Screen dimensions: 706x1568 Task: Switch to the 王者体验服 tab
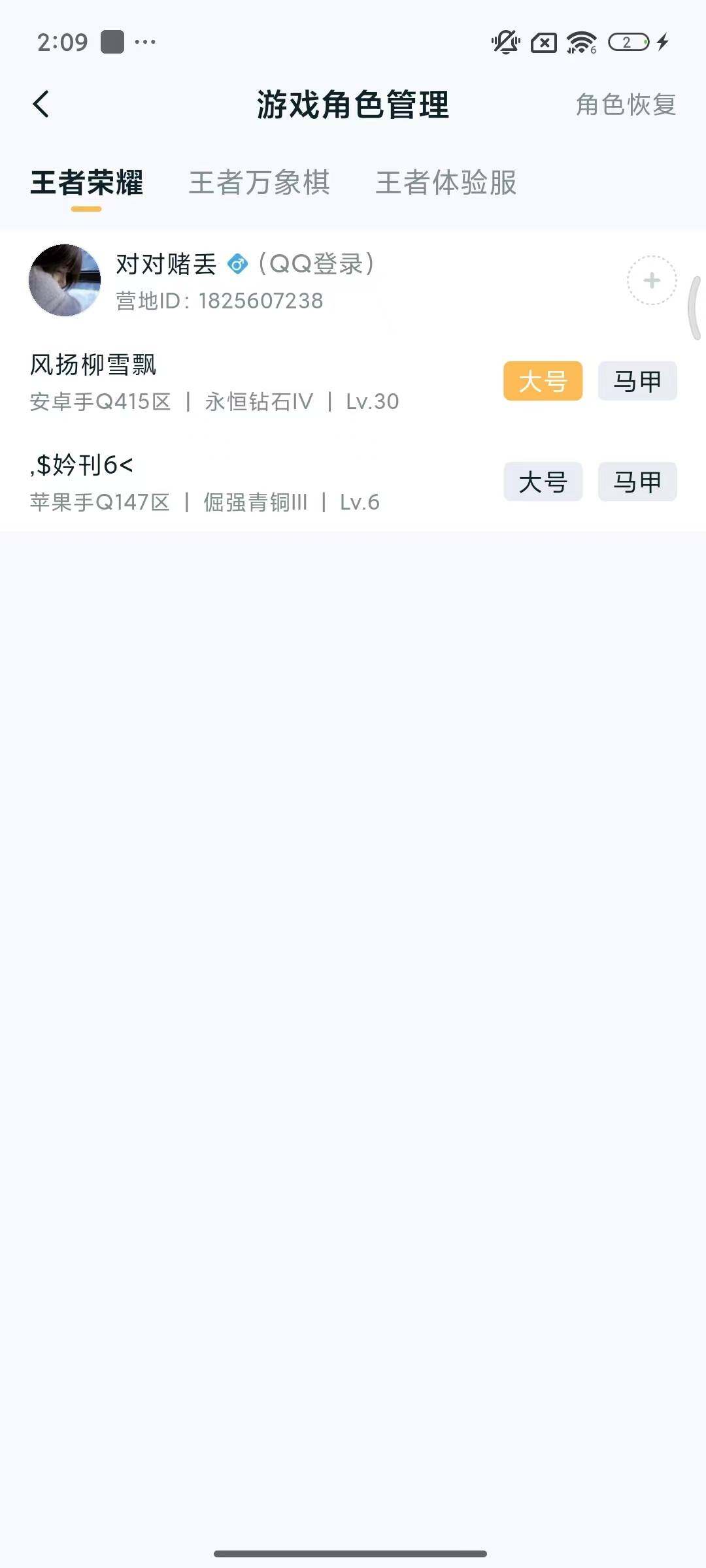coord(446,184)
